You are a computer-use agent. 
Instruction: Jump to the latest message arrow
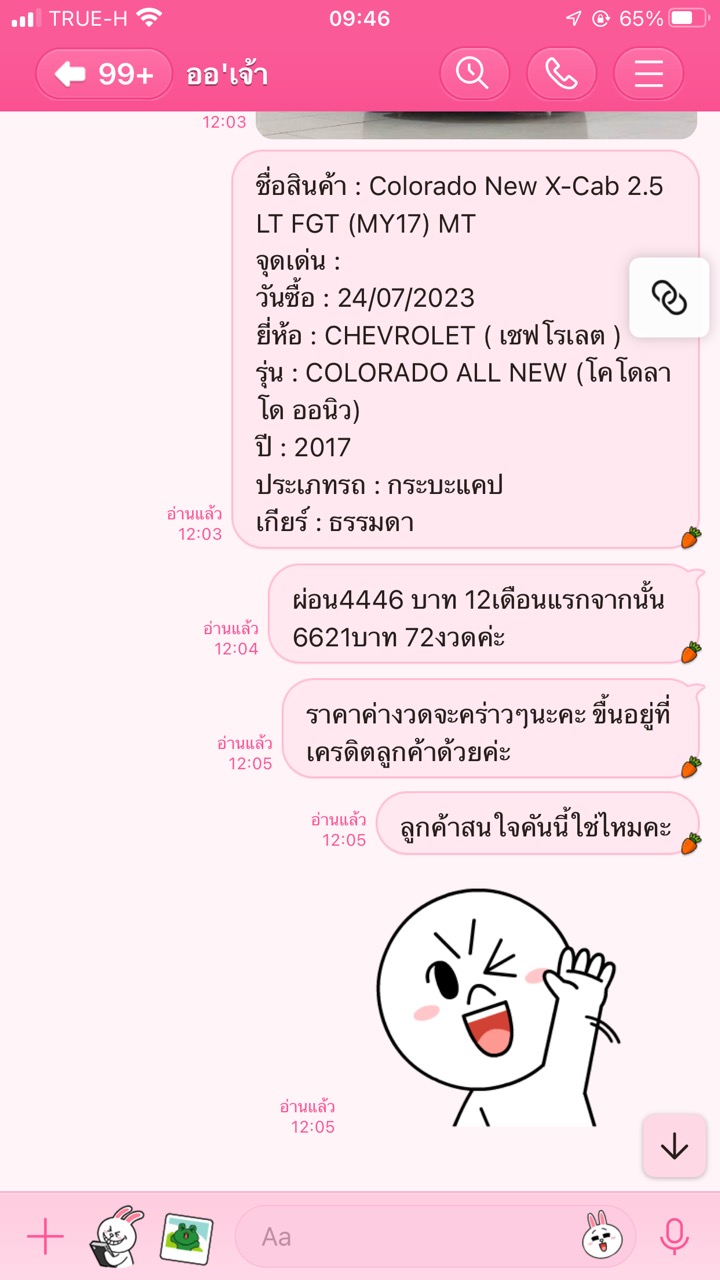coord(675,1146)
